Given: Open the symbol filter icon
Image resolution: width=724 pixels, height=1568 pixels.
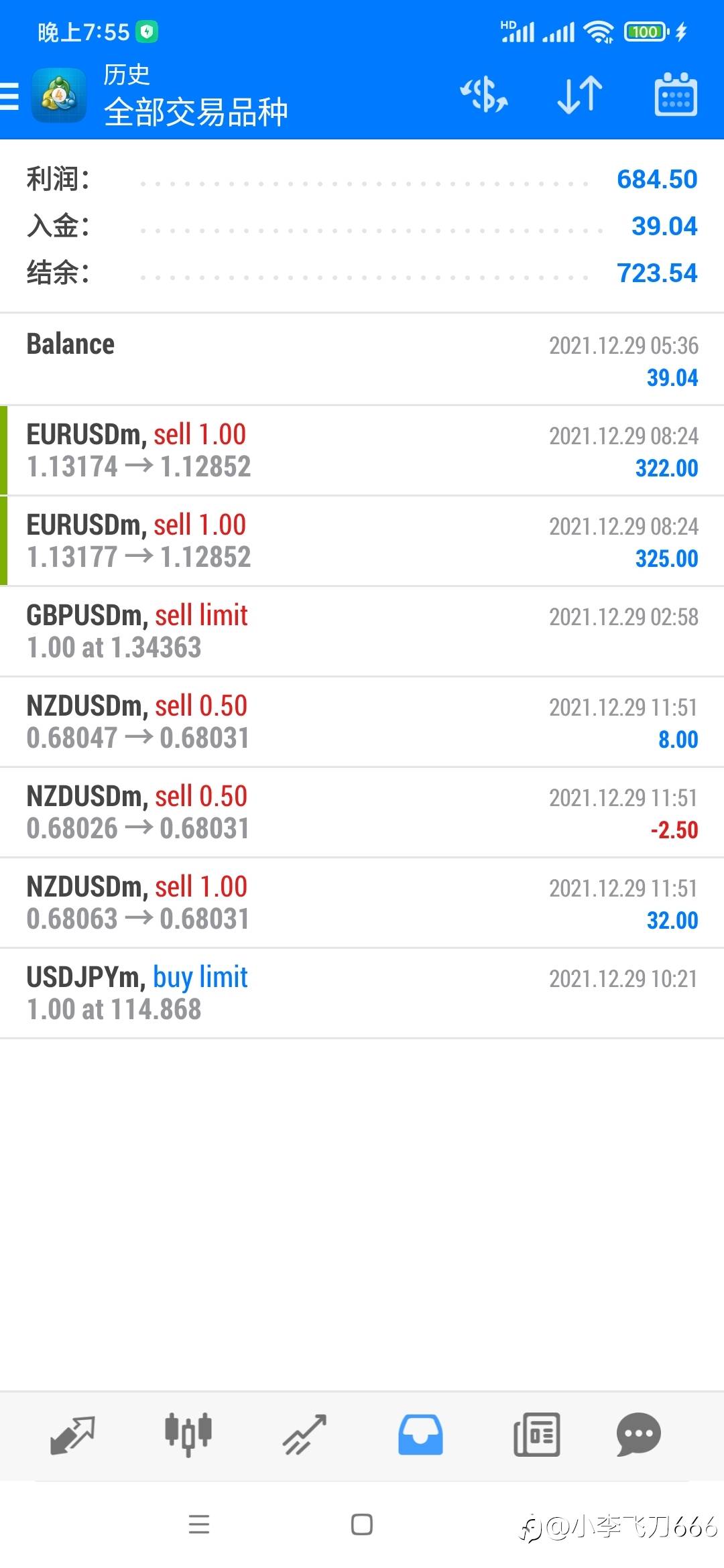Looking at the screenshot, I should (x=483, y=94).
